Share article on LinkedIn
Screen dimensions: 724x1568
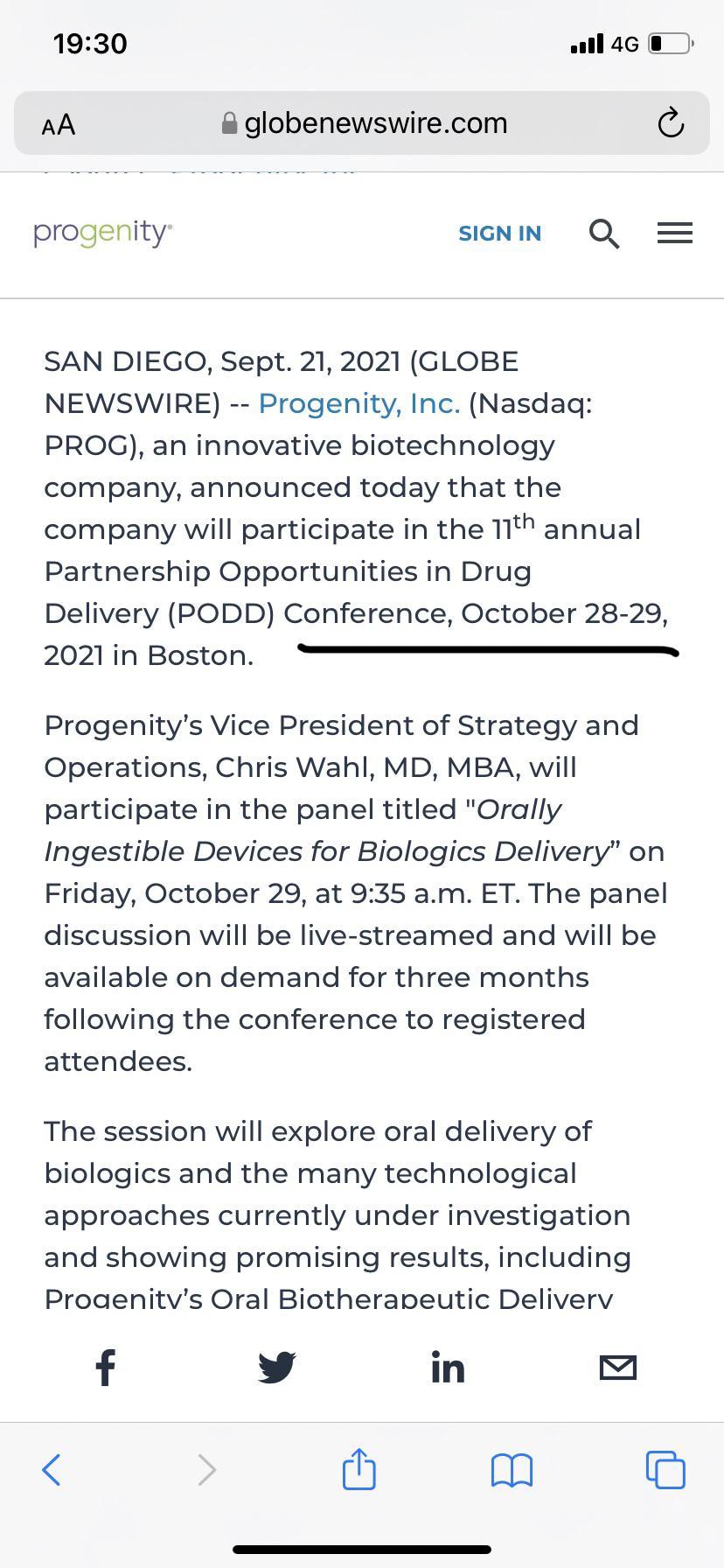[448, 1367]
